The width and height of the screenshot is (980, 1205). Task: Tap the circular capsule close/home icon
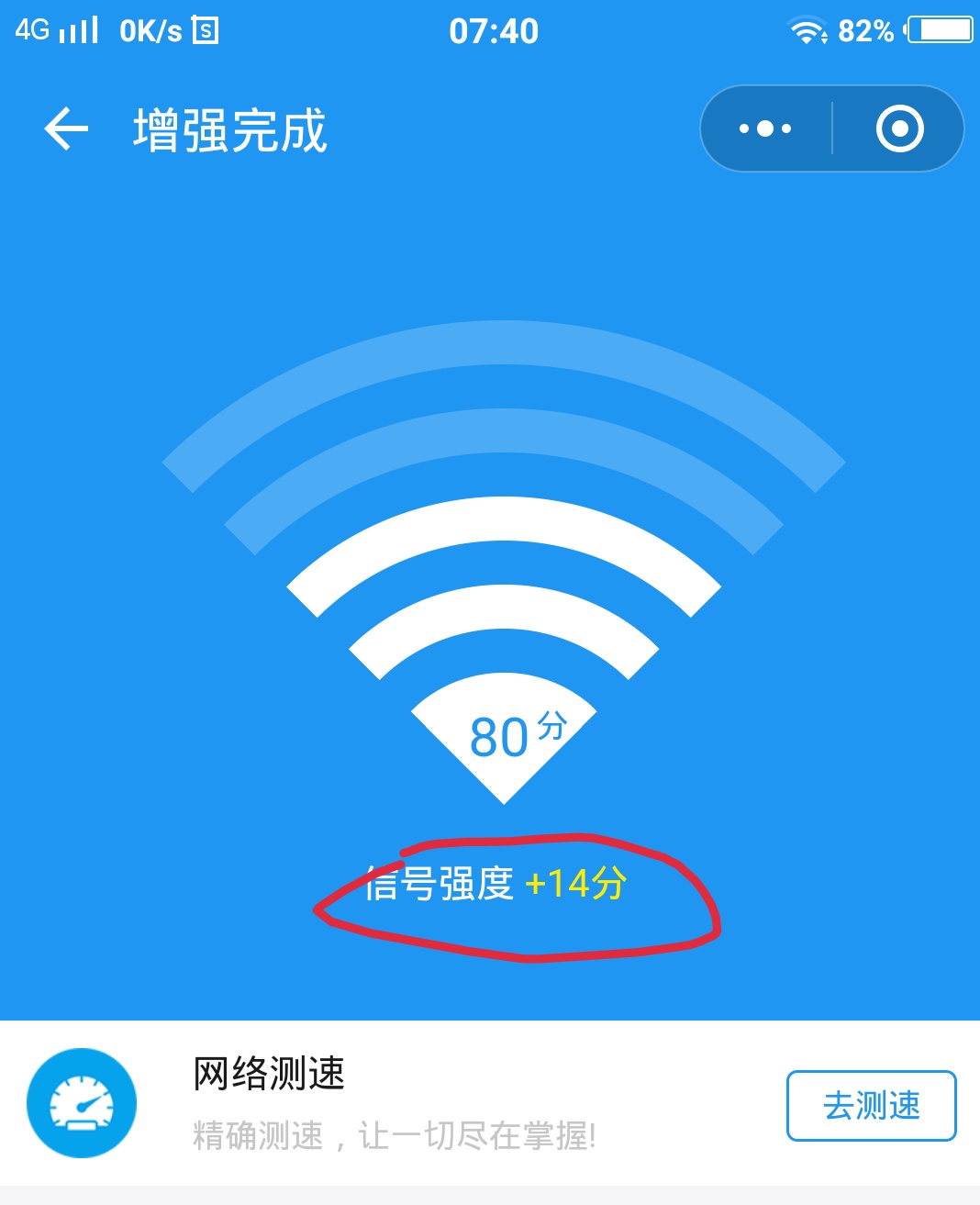[899, 128]
